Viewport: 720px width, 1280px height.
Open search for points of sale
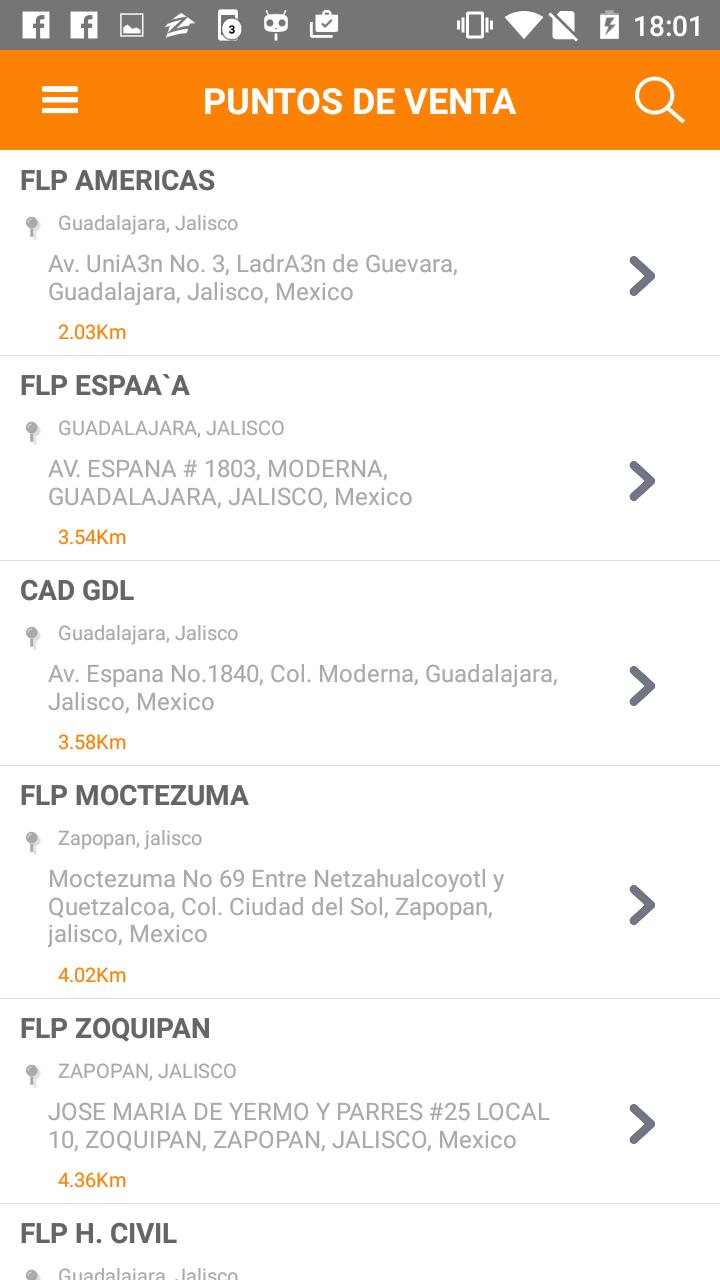pyautogui.click(x=659, y=100)
